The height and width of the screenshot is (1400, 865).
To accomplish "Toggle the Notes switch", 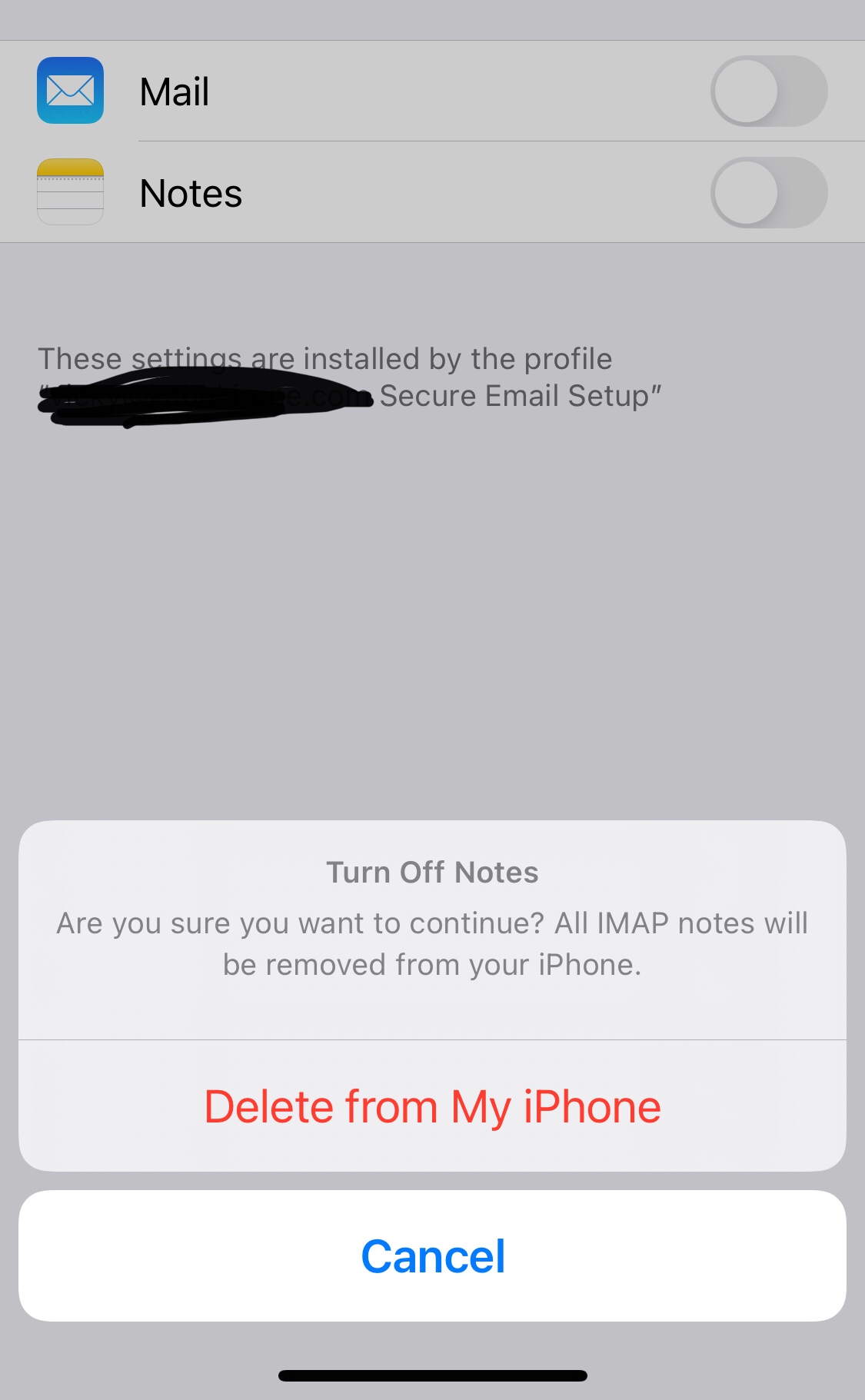I will point(768,193).
